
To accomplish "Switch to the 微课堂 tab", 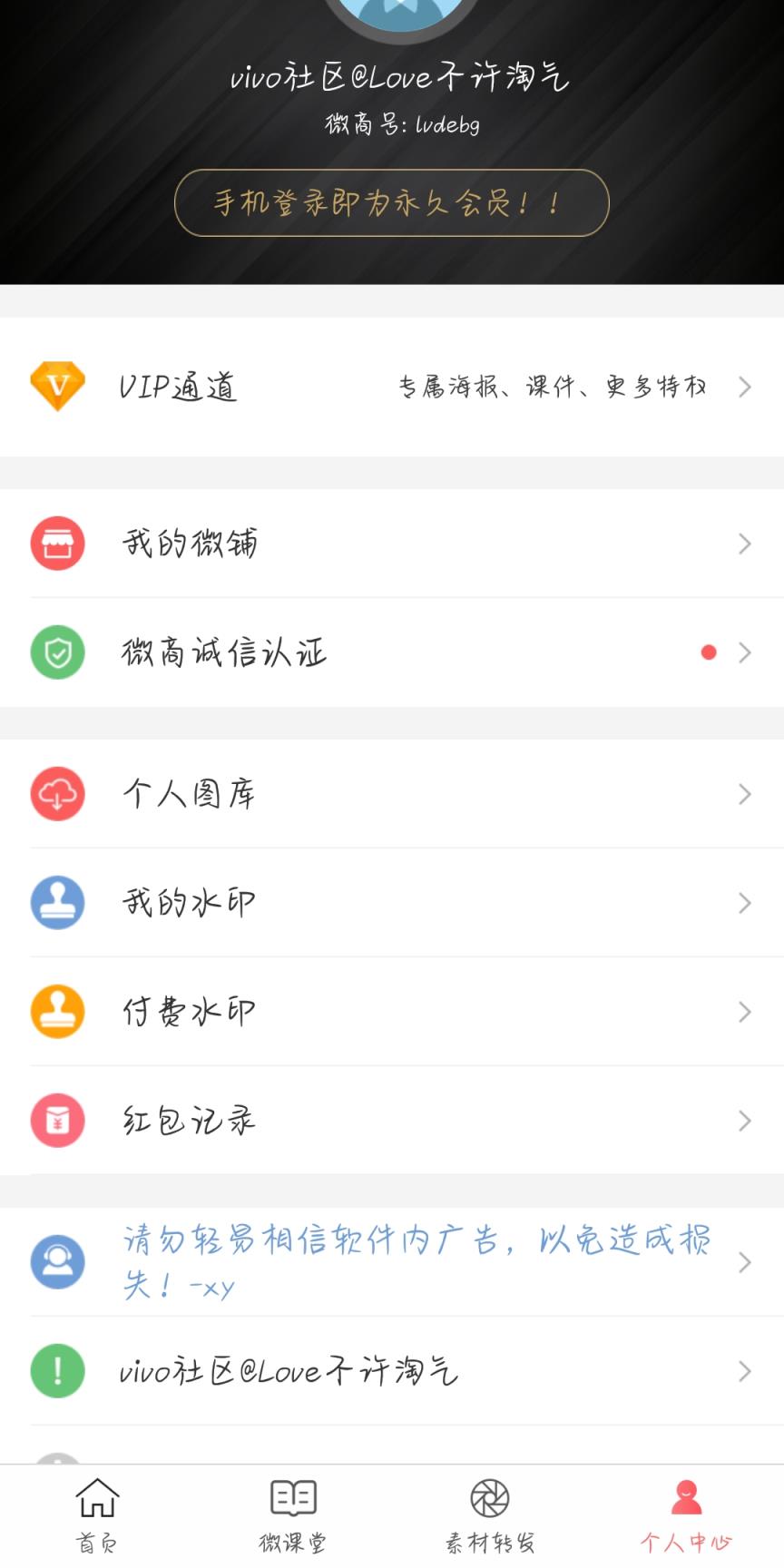I will click(x=292, y=1511).
